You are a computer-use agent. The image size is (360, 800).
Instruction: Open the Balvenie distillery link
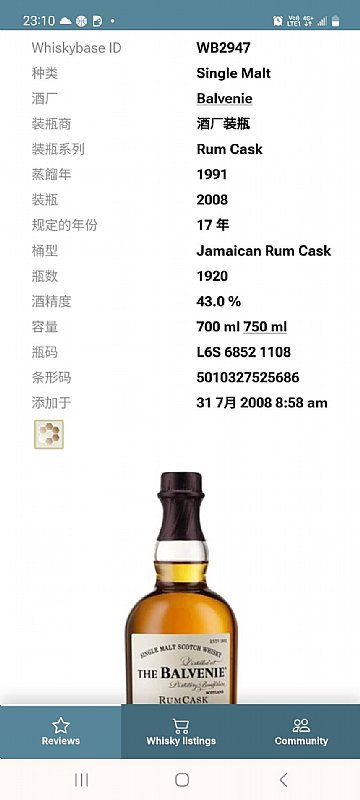224,98
